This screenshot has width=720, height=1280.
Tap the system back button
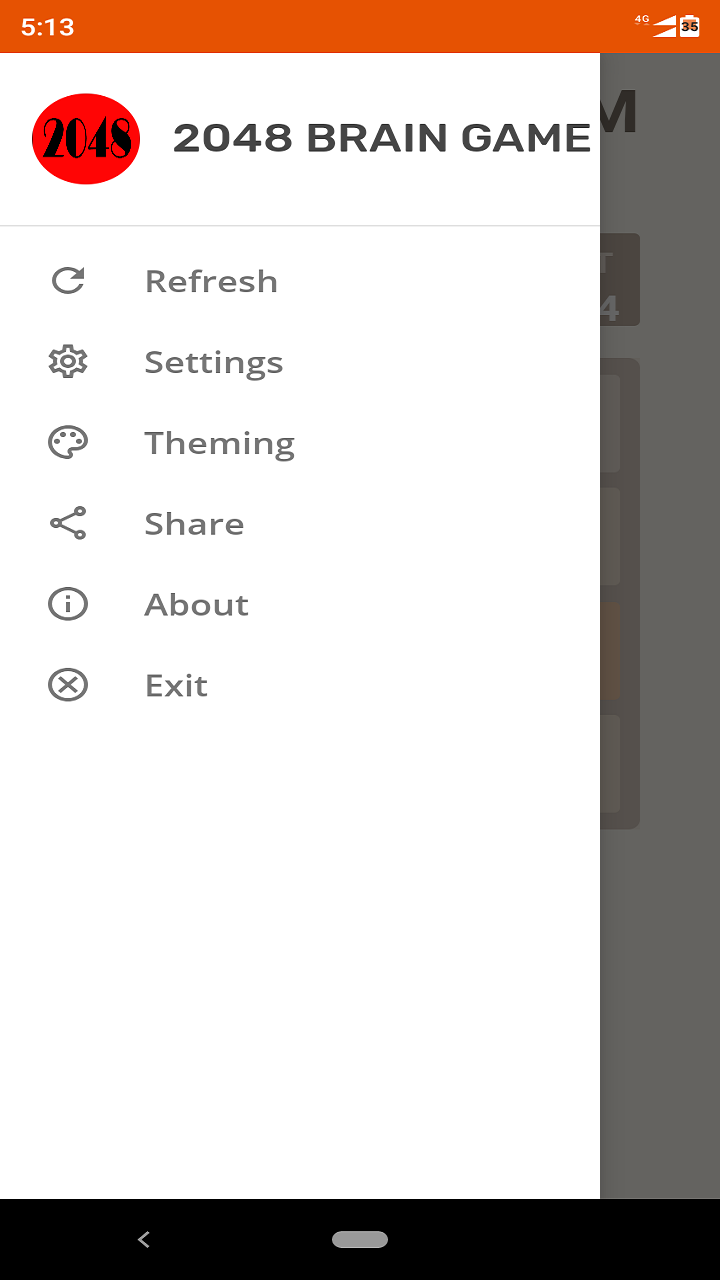[x=144, y=1240]
